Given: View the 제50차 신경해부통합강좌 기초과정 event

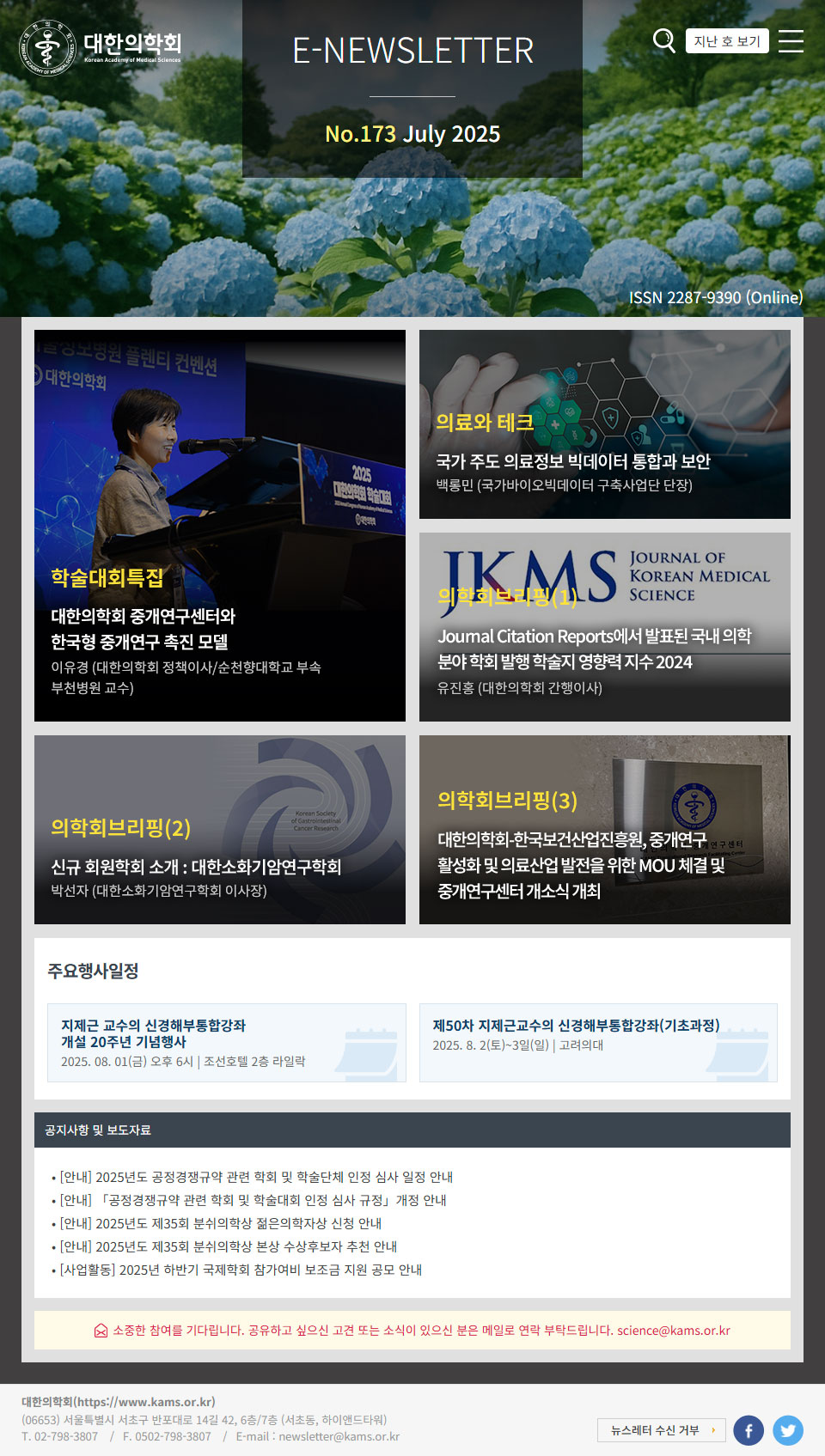Looking at the screenshot, I should 598,1042.
